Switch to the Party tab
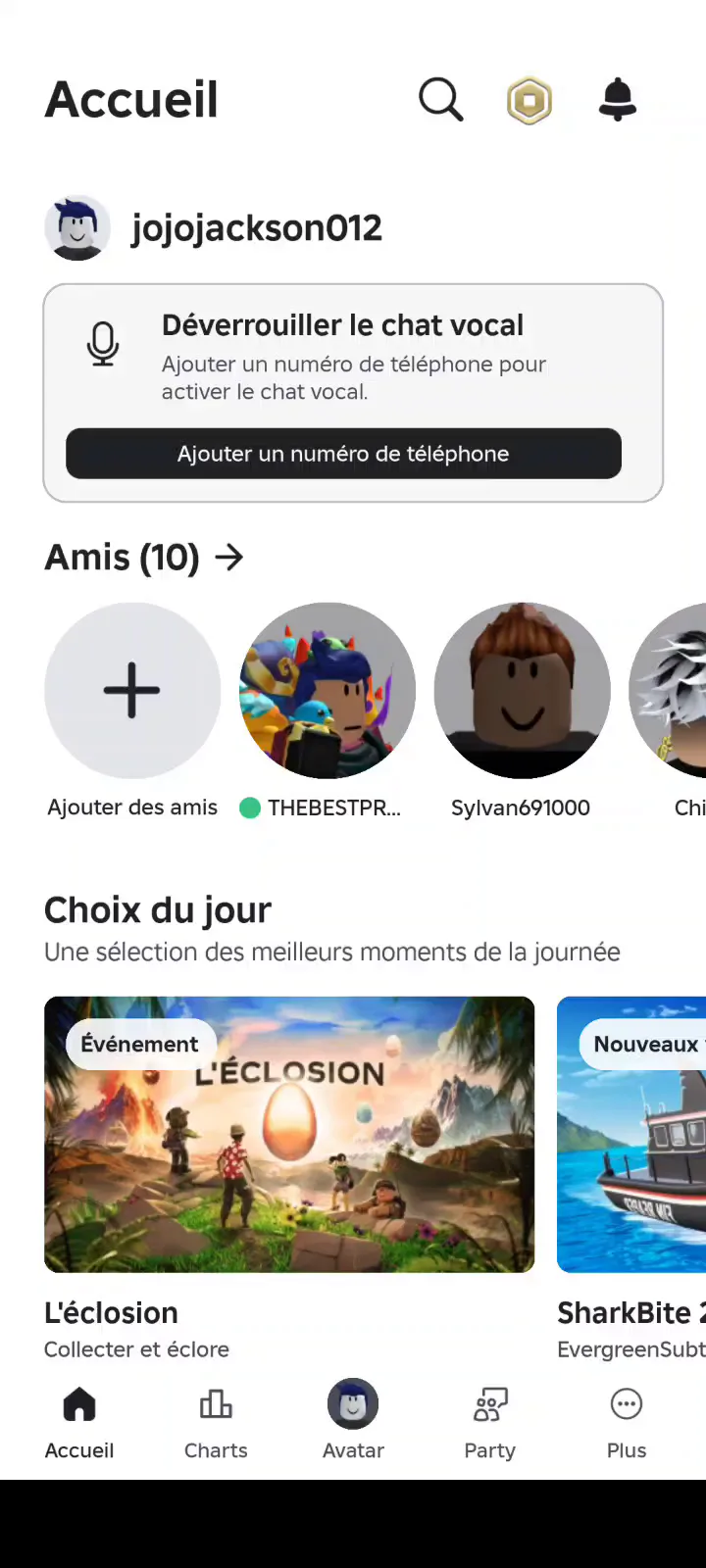706x1568 pixels. coord(489,1421)
